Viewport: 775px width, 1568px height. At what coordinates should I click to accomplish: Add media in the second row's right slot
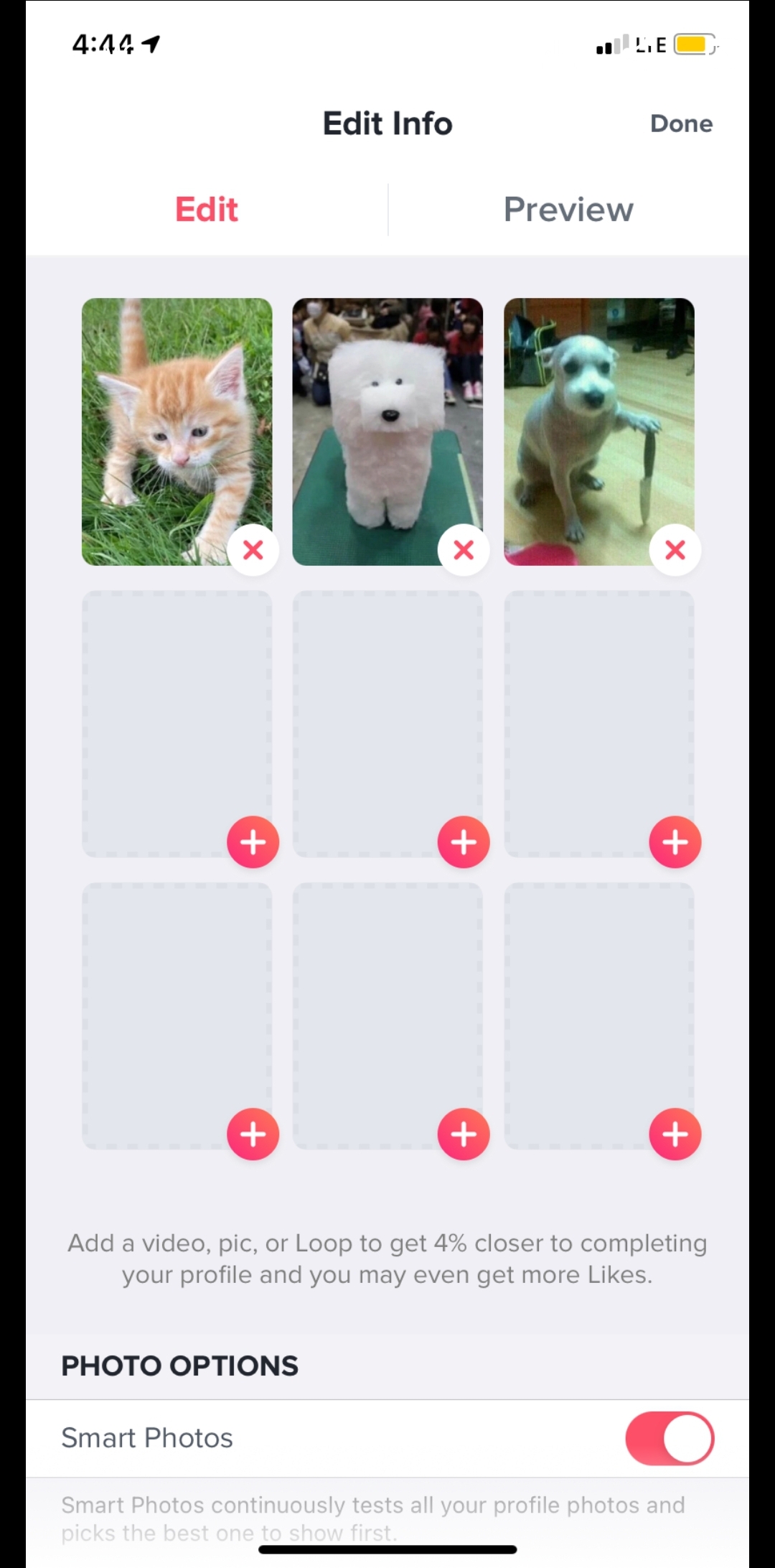pyautogui.click(x=675, y=842)
